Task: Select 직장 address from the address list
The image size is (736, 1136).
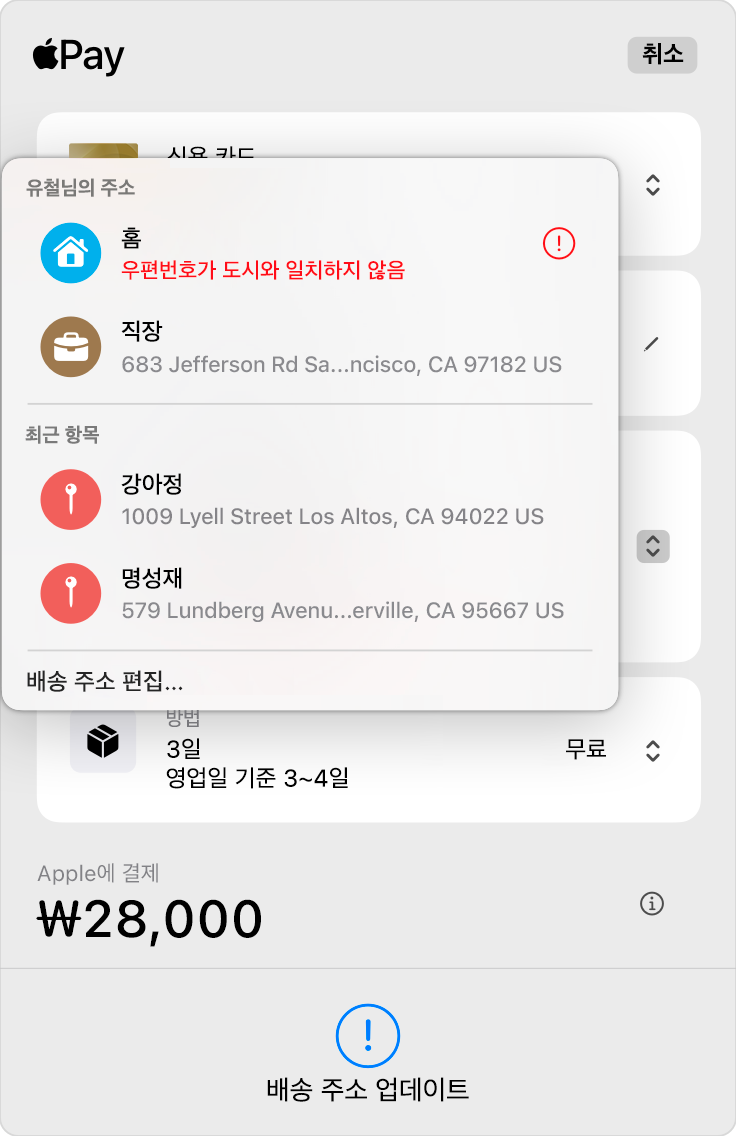Action: pos(300,346)
